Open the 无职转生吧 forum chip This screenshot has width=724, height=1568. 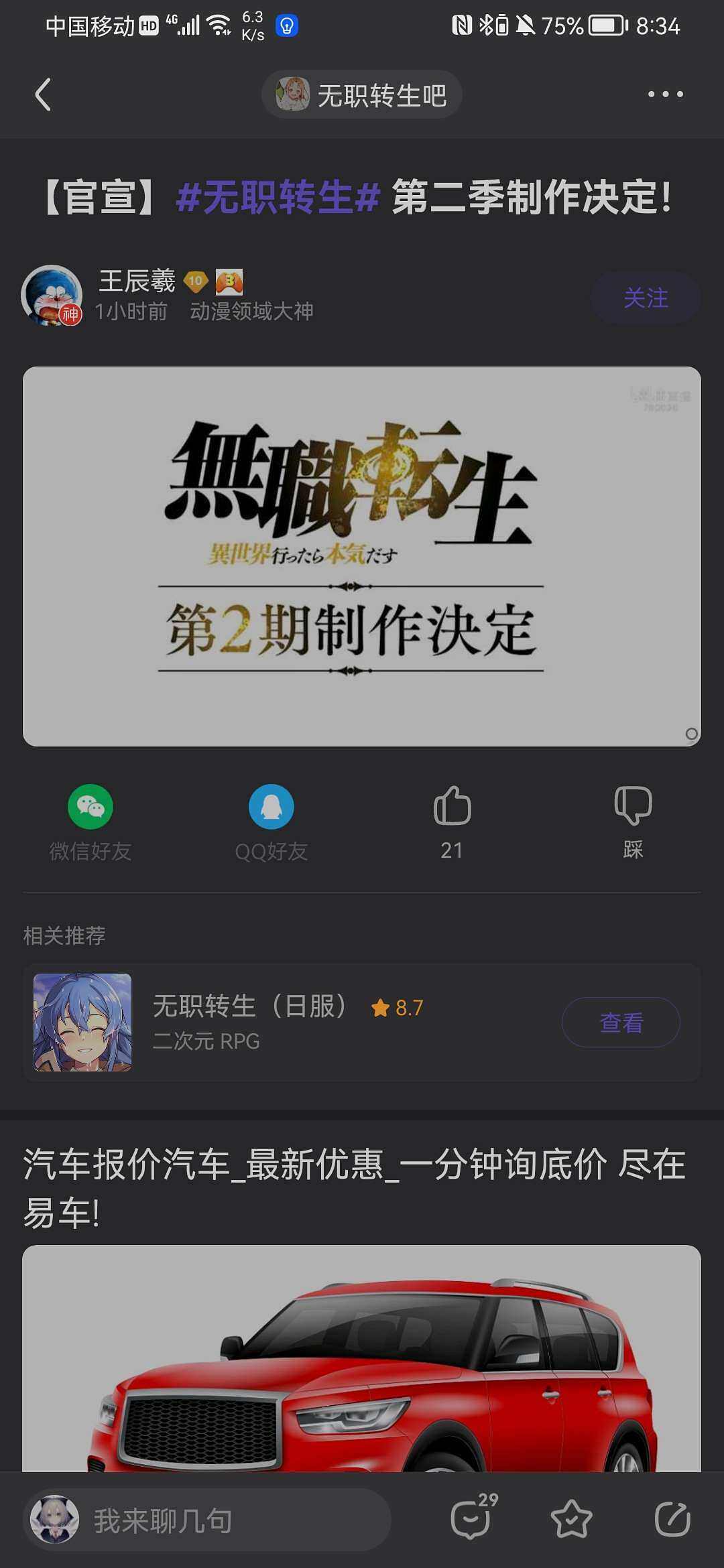click(x=362, y=94)
